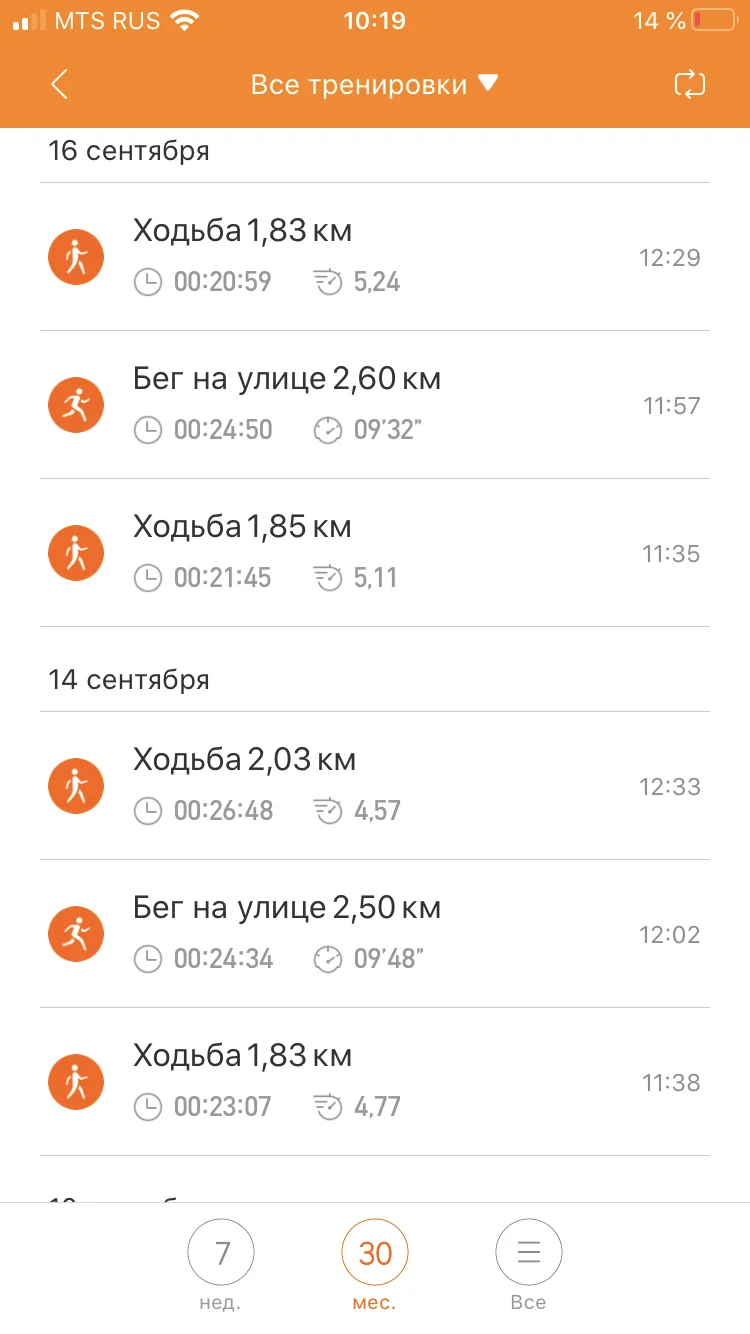Open the 2,60 km outdoor run
750x1334 pixels.
click(374, 405)
